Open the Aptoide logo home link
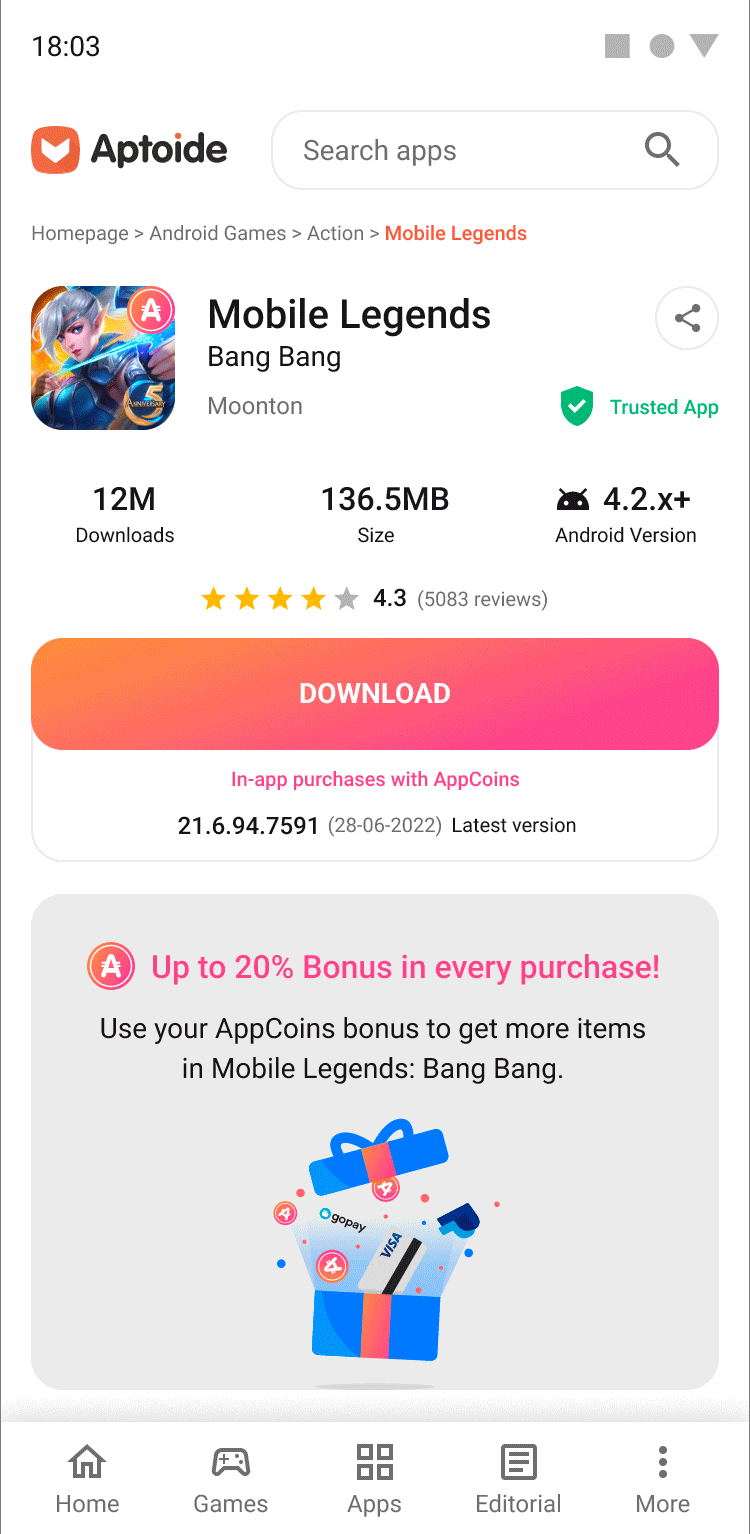Screen dimensions: 750x1534 pyautogui.click(x=130, y=150)
